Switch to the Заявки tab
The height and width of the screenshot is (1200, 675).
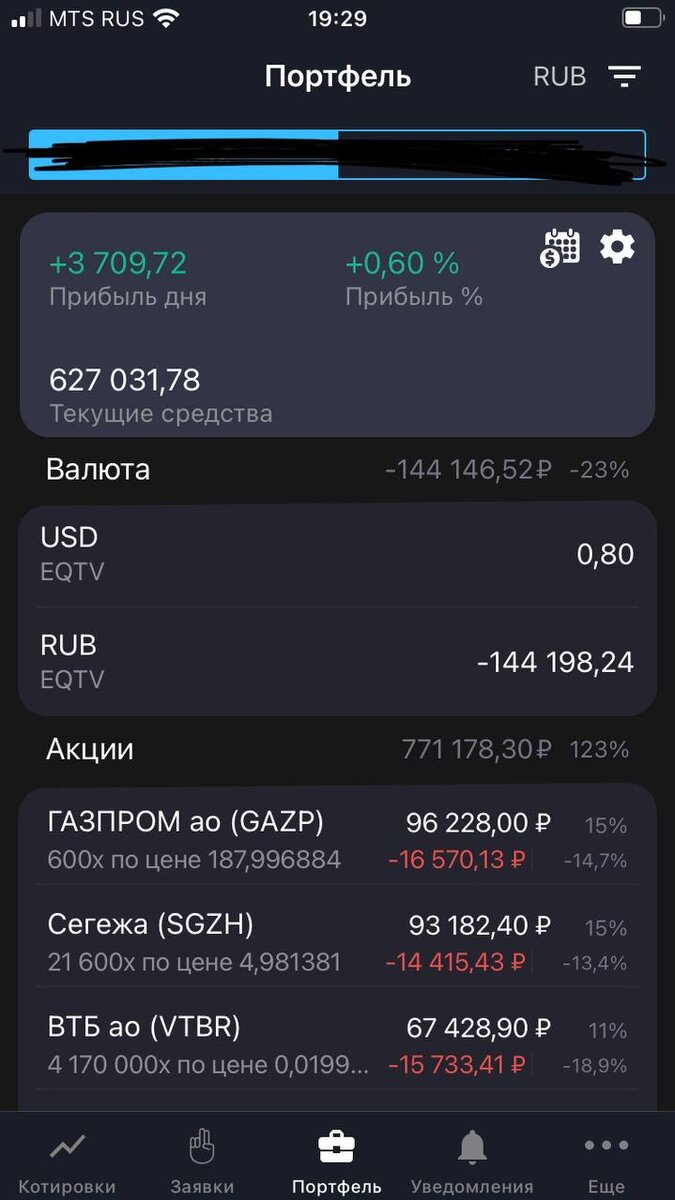[x=202, y=1160]
